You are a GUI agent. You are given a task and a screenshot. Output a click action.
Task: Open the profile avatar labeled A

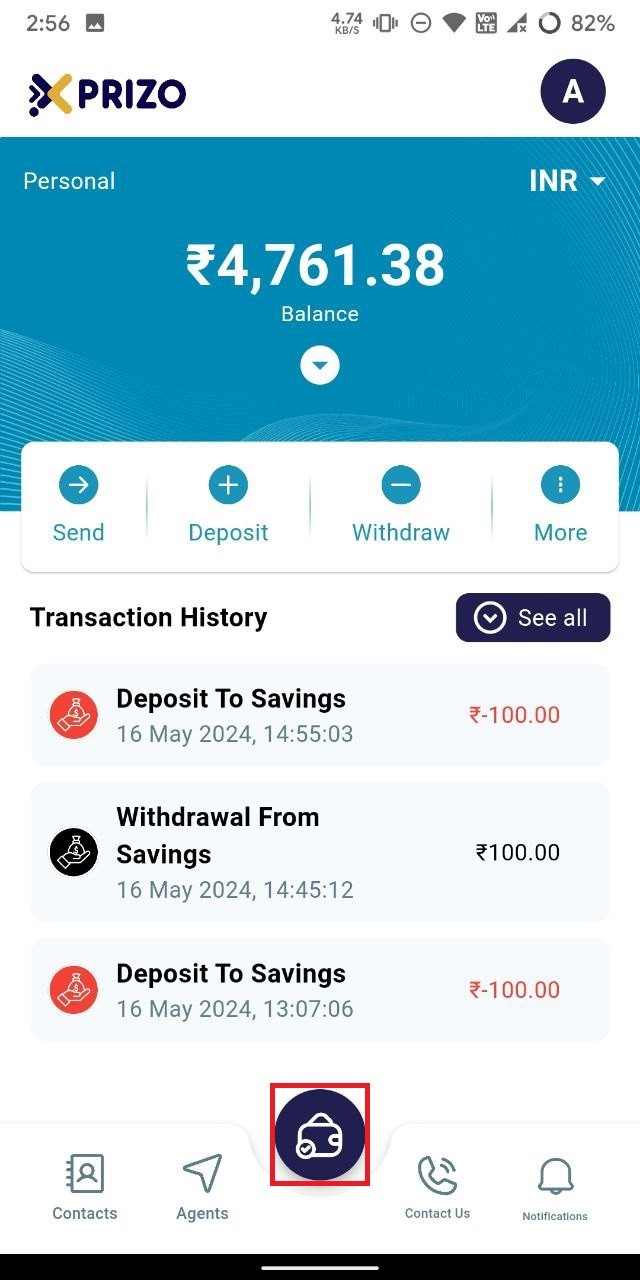pos(573,92)
